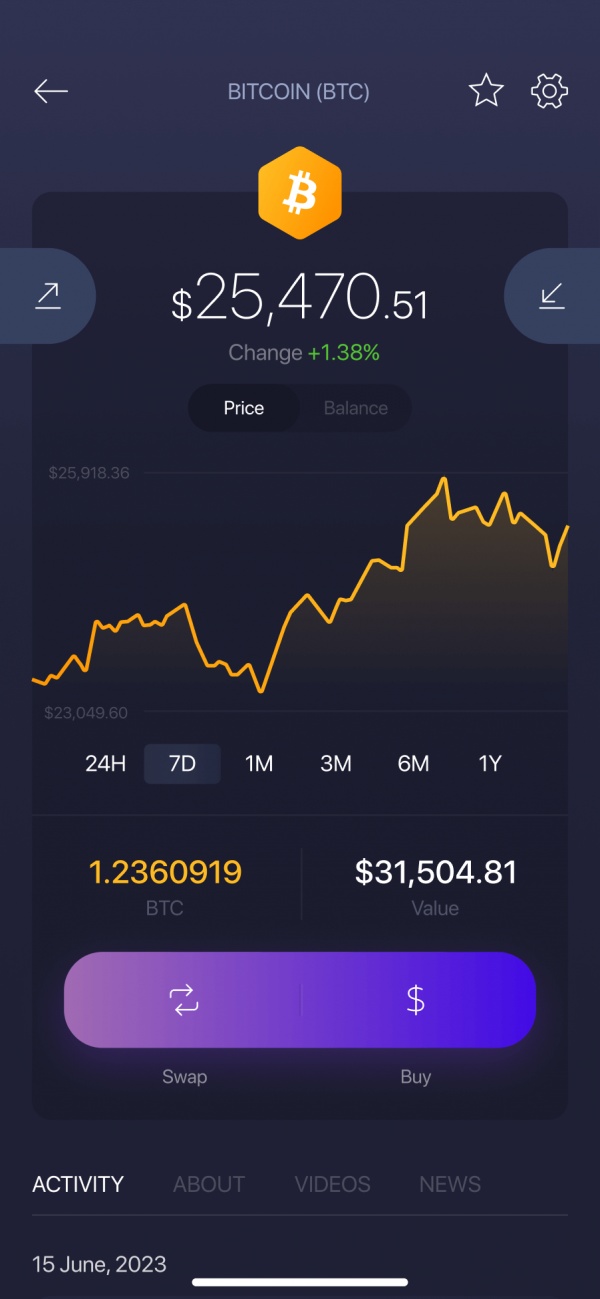Show the 24H chart range
Image resolution: width=600 pixels, height=1299 pixels.
[106, 764]
